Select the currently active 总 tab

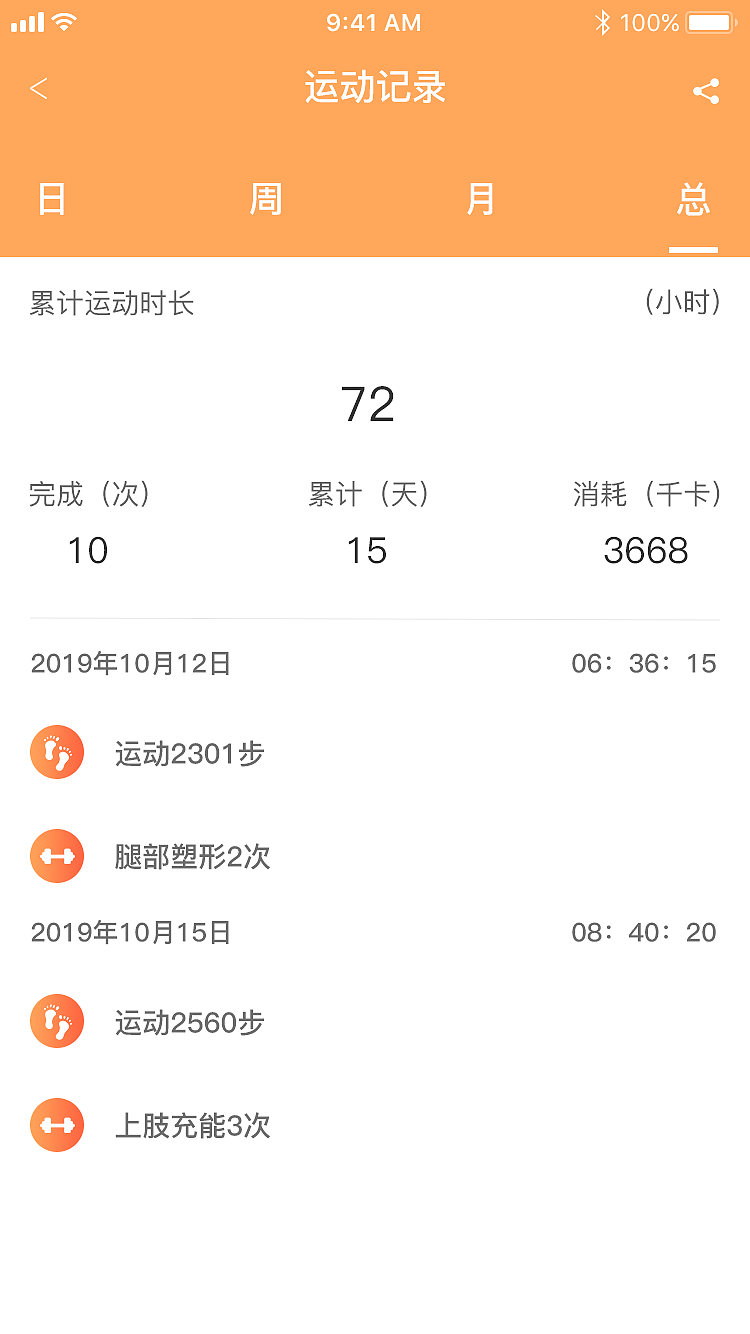(692, 199)
